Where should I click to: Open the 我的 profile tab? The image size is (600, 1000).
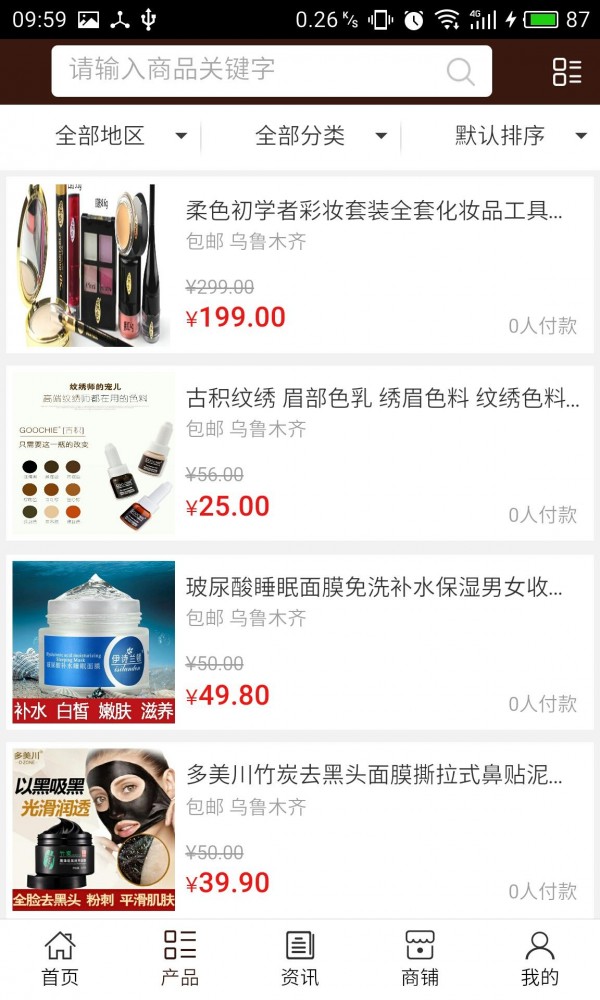(540, 958)
